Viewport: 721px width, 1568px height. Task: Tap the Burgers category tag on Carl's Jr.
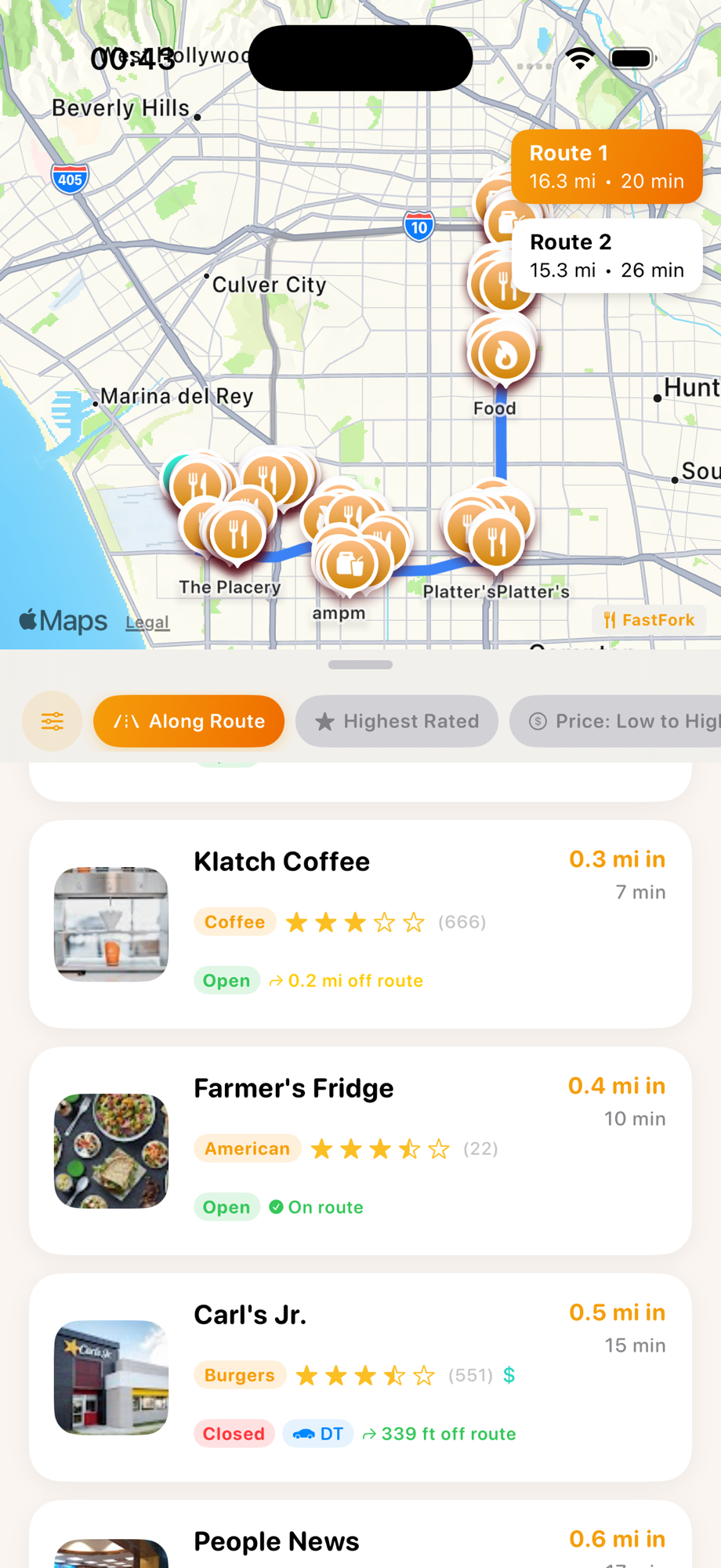[240, 1374]
